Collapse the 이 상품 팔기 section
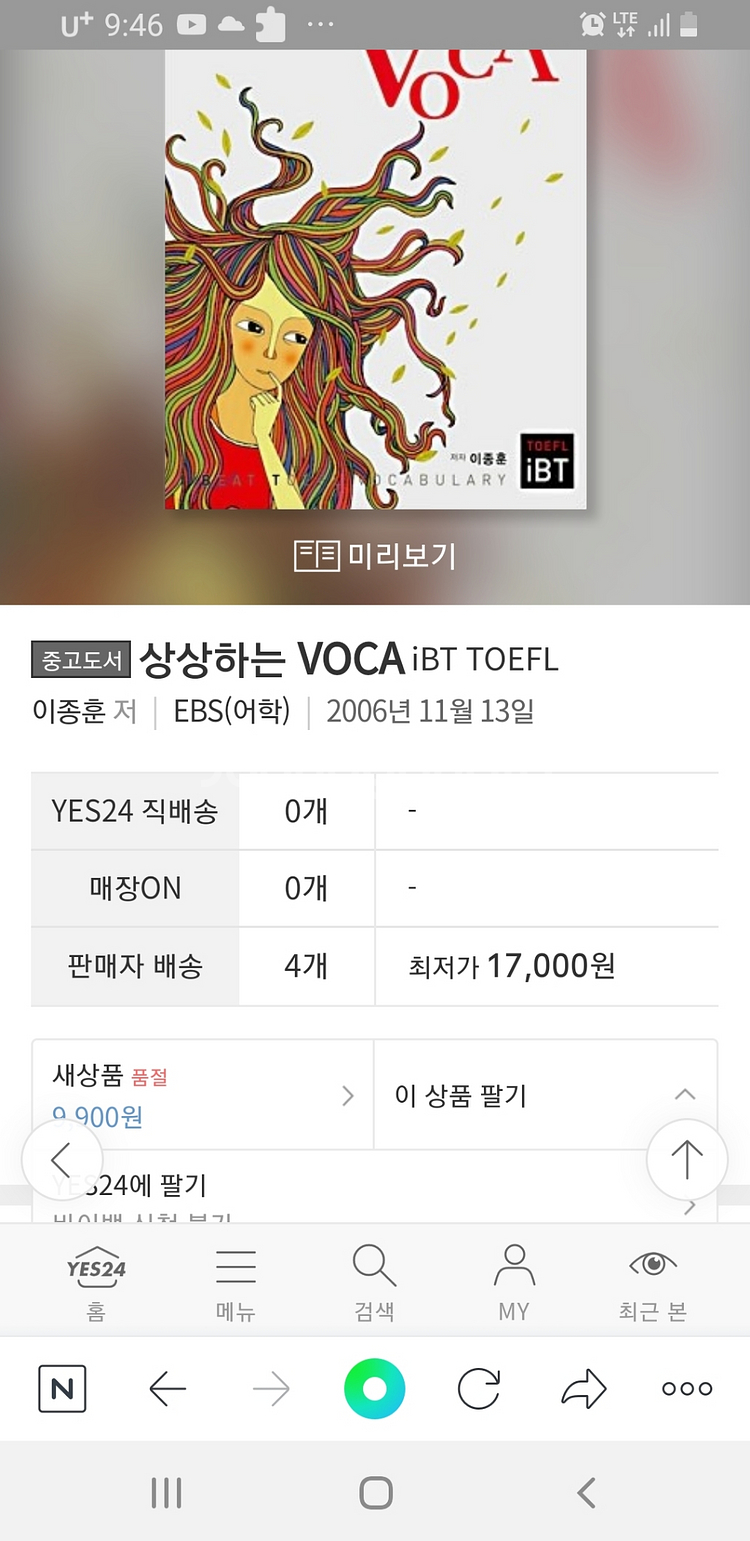This screenshot has width=750, height=1541. coord(686,1094)
